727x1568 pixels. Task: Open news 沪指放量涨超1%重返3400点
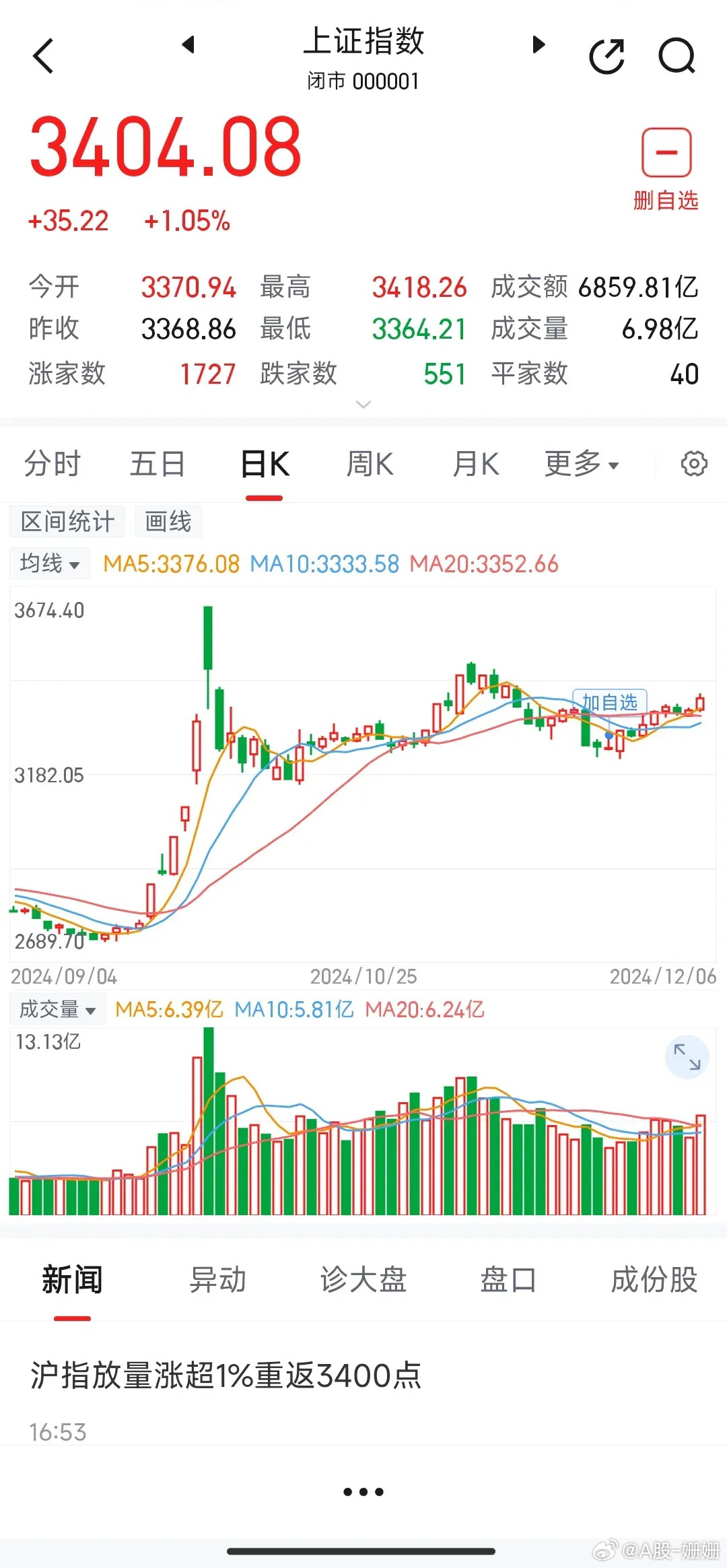(x=226, y=1376)
